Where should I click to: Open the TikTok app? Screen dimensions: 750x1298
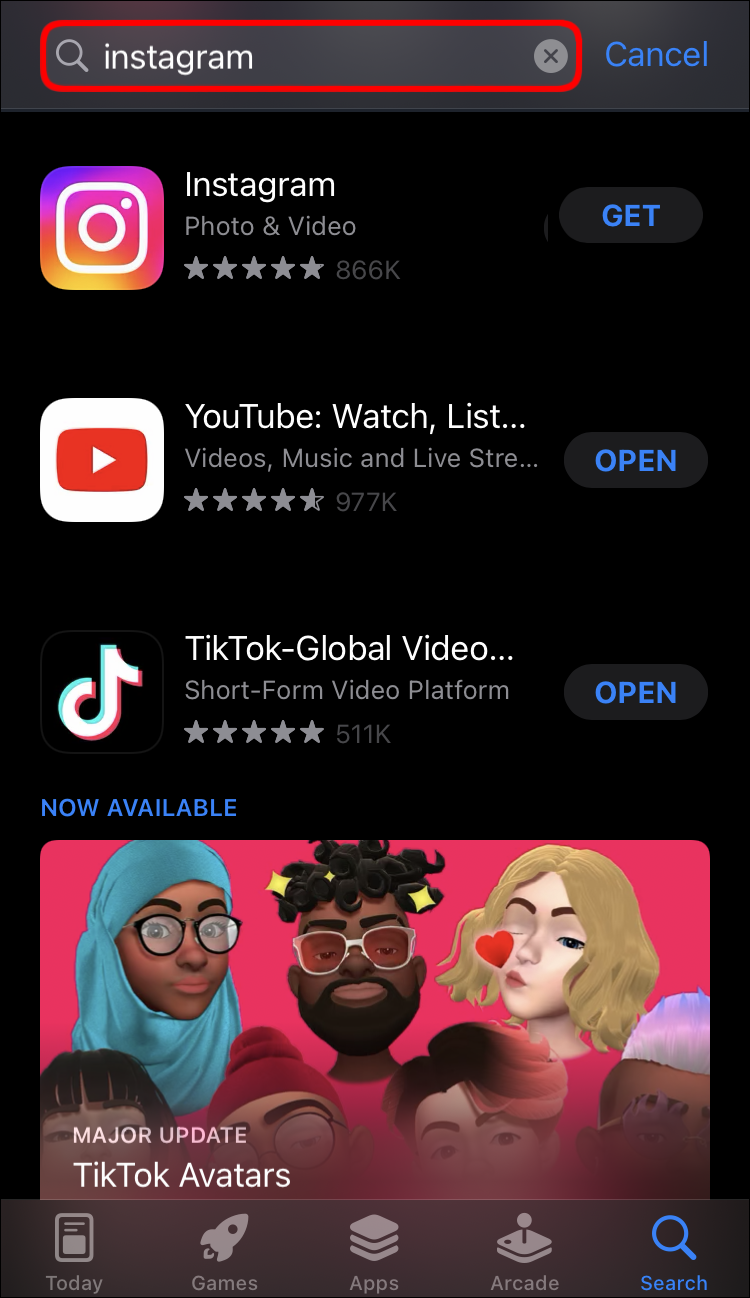635,693
